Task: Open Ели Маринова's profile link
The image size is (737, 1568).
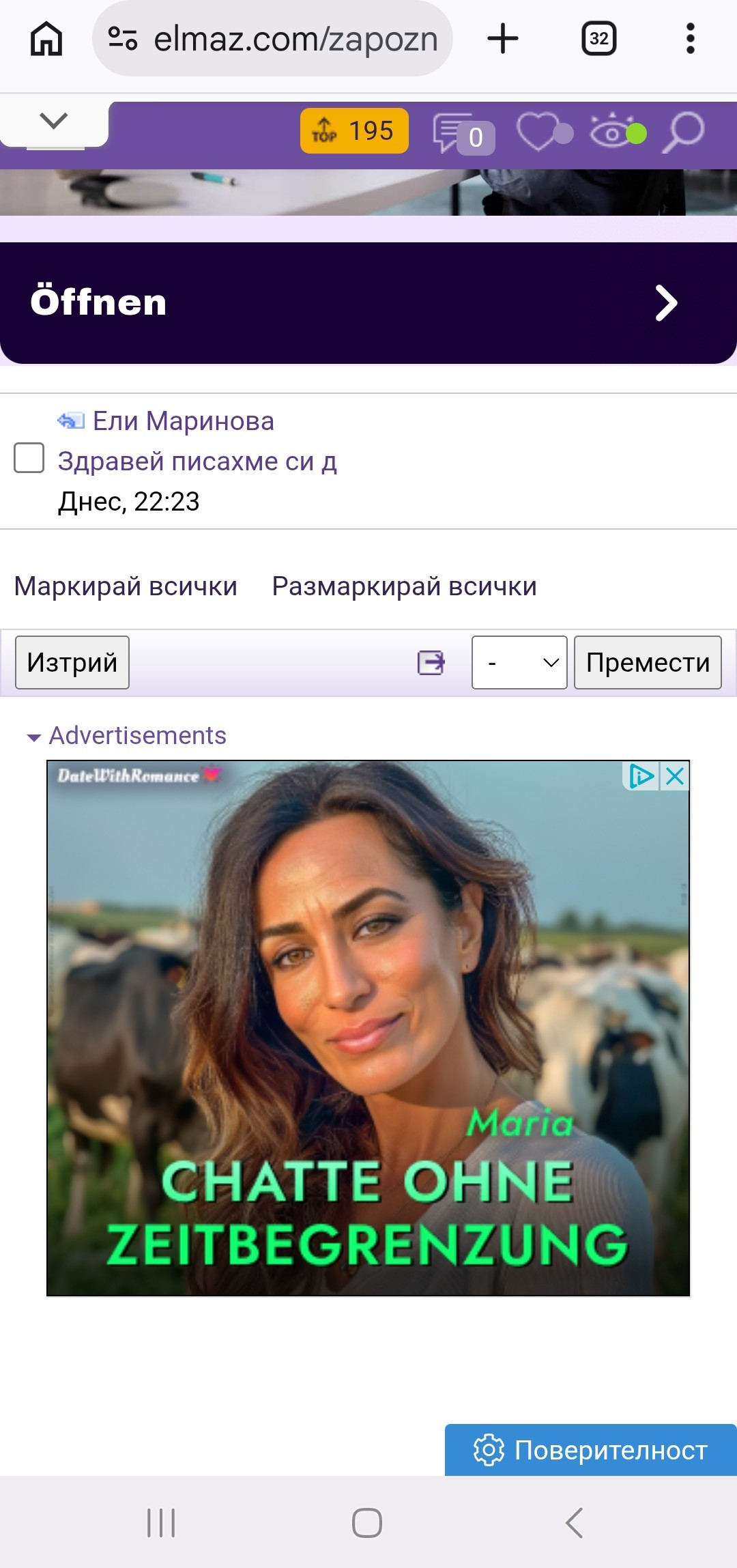Action: click(183, 421)
